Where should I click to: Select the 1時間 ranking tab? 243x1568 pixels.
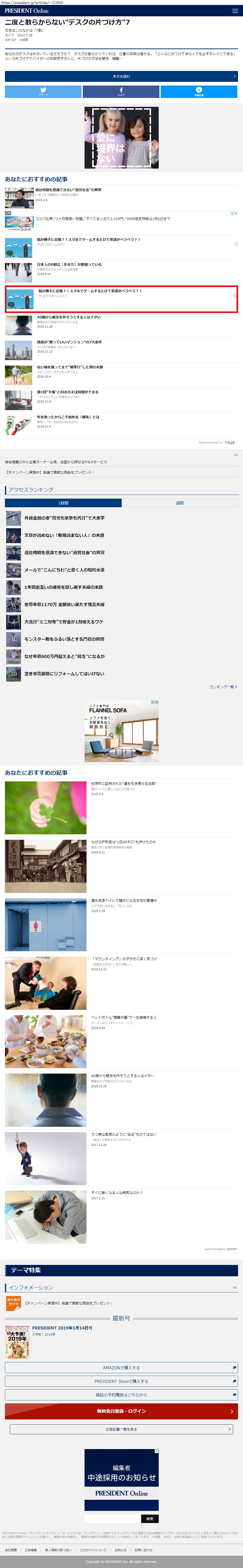[63, 503]
